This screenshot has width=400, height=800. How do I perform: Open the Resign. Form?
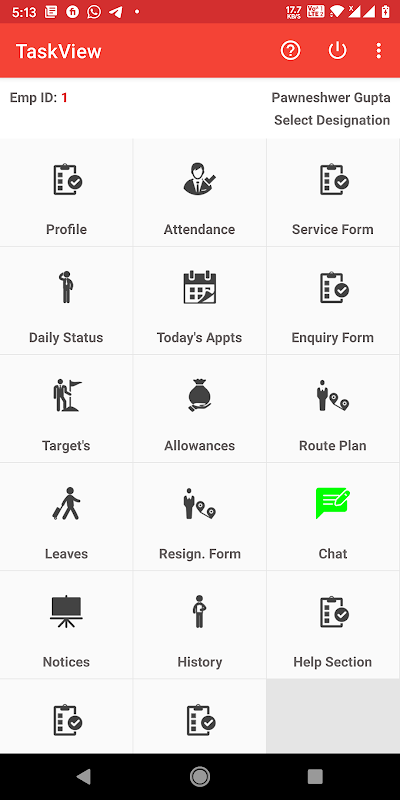199,517
